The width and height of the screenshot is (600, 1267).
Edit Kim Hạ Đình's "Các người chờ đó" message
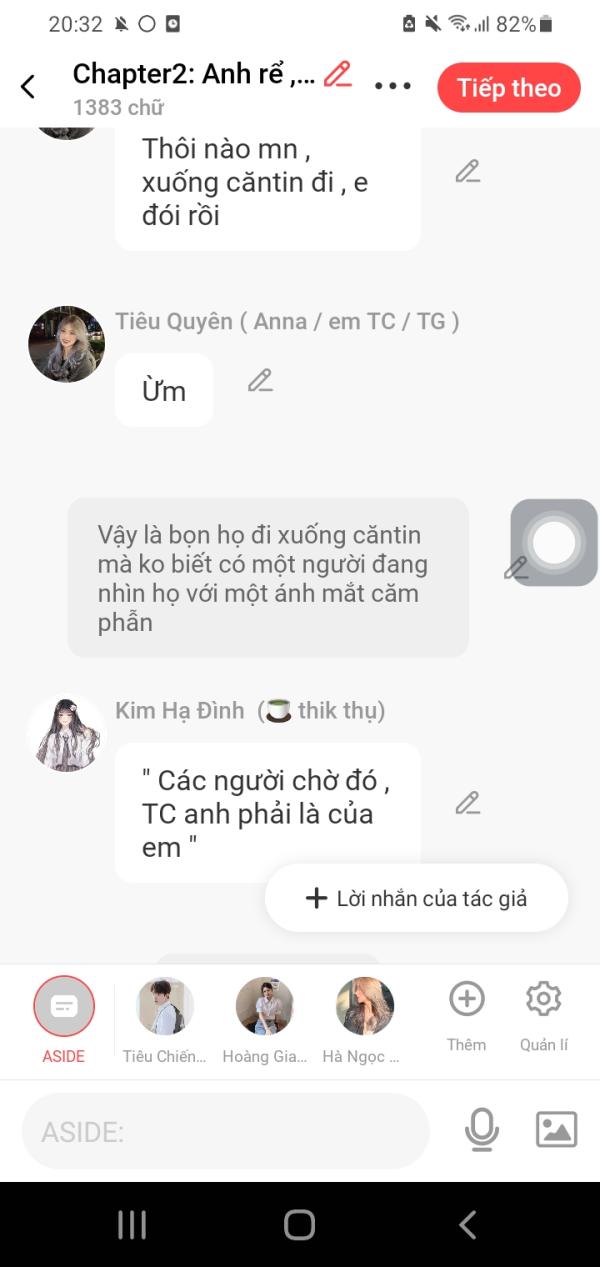(x=468, y=803)
